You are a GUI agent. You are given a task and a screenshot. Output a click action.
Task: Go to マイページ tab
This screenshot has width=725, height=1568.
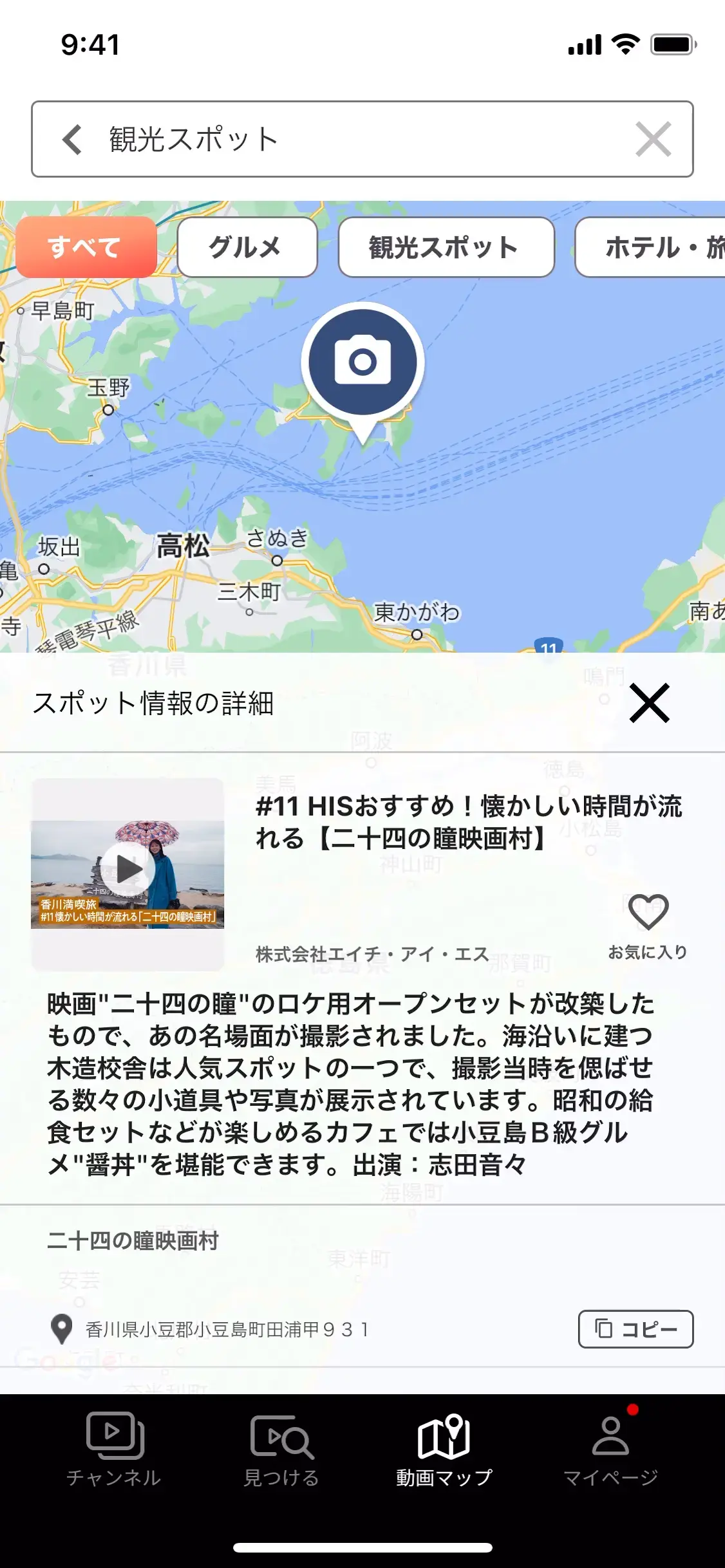(x=610, y=1450)
